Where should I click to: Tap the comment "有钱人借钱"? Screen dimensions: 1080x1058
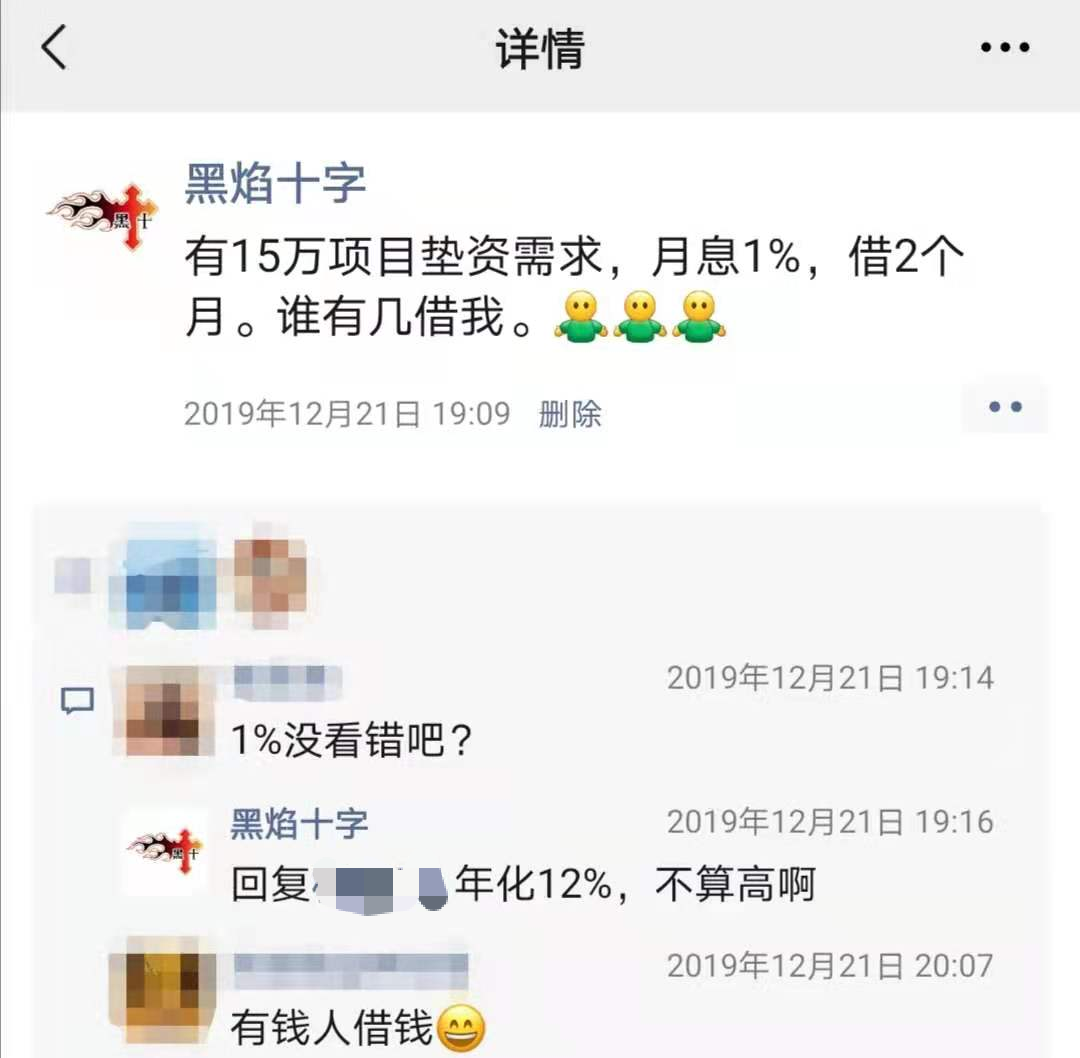click(x=331, y=1026)
